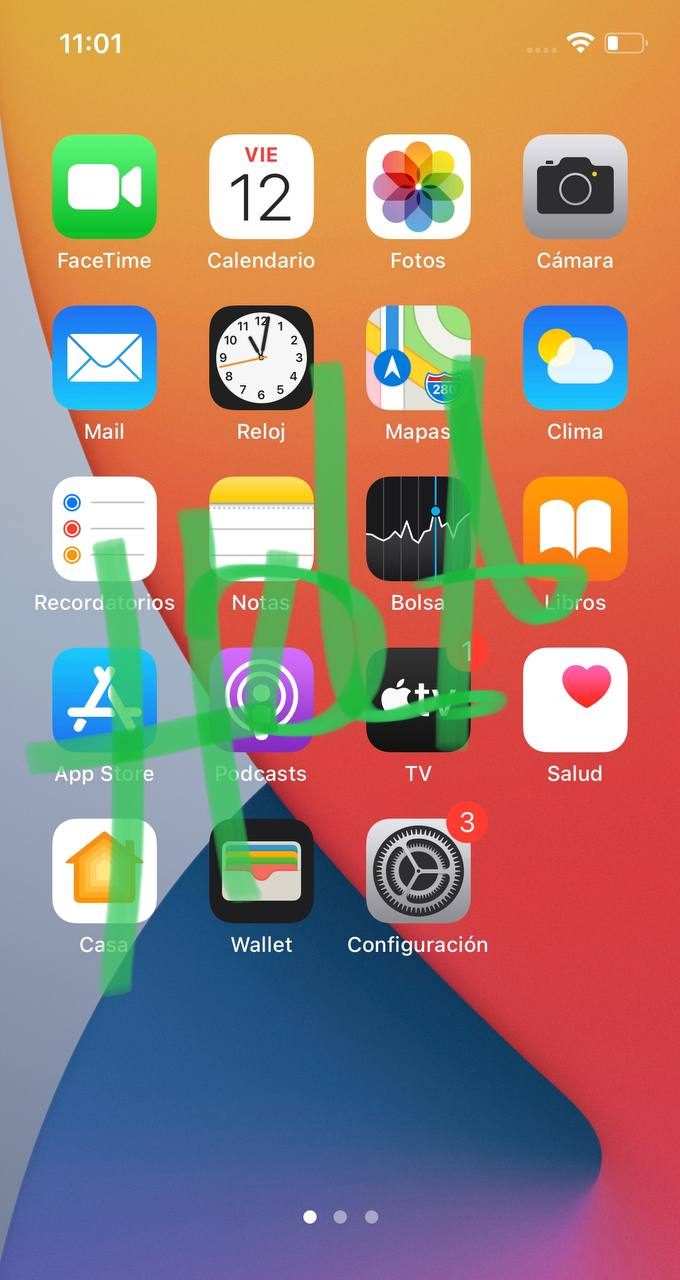Tap the home screen page dots
The width and height of the screenshot is (680, 1280).
pyautogui.click(x=340, y=1217)
